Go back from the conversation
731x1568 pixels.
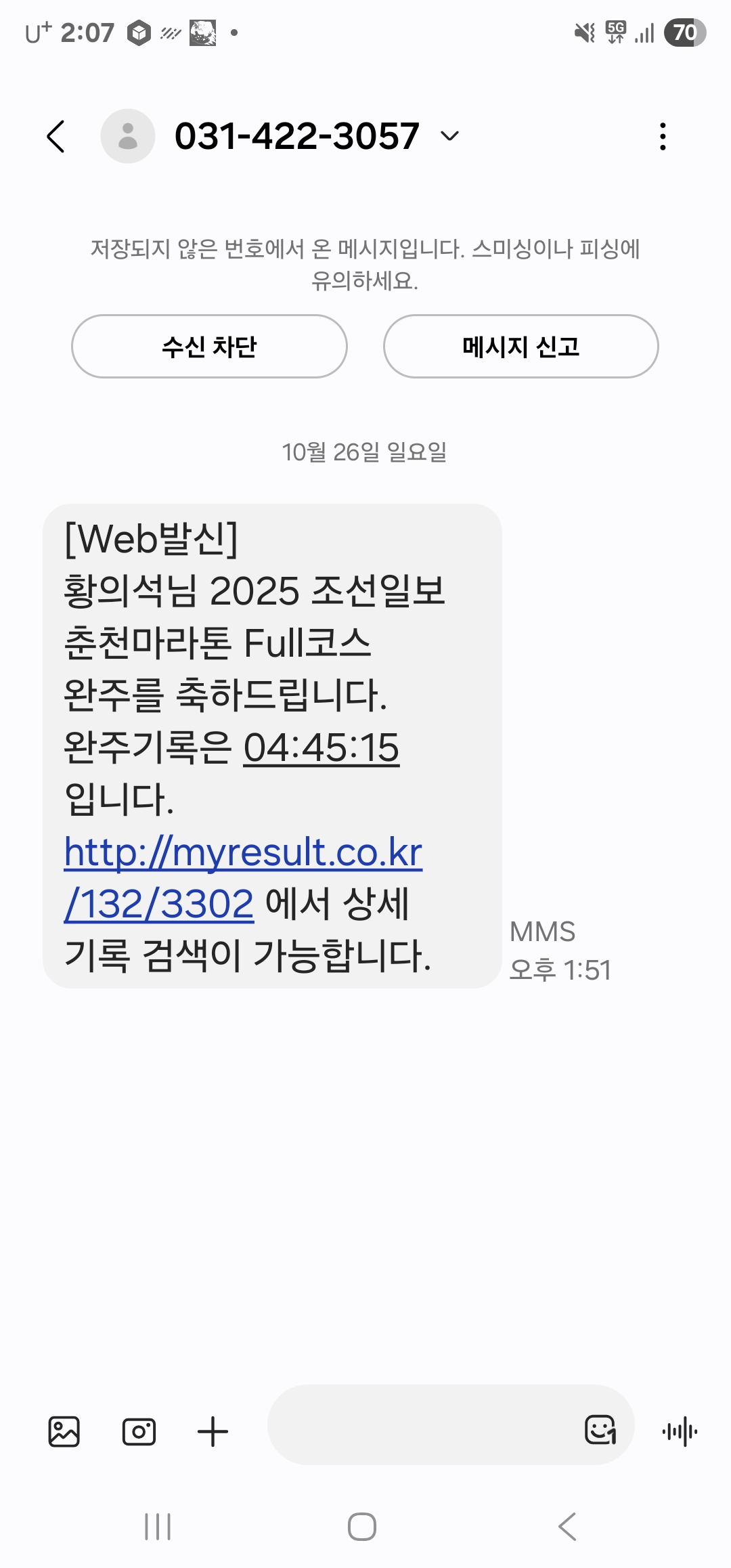(57, 136)
